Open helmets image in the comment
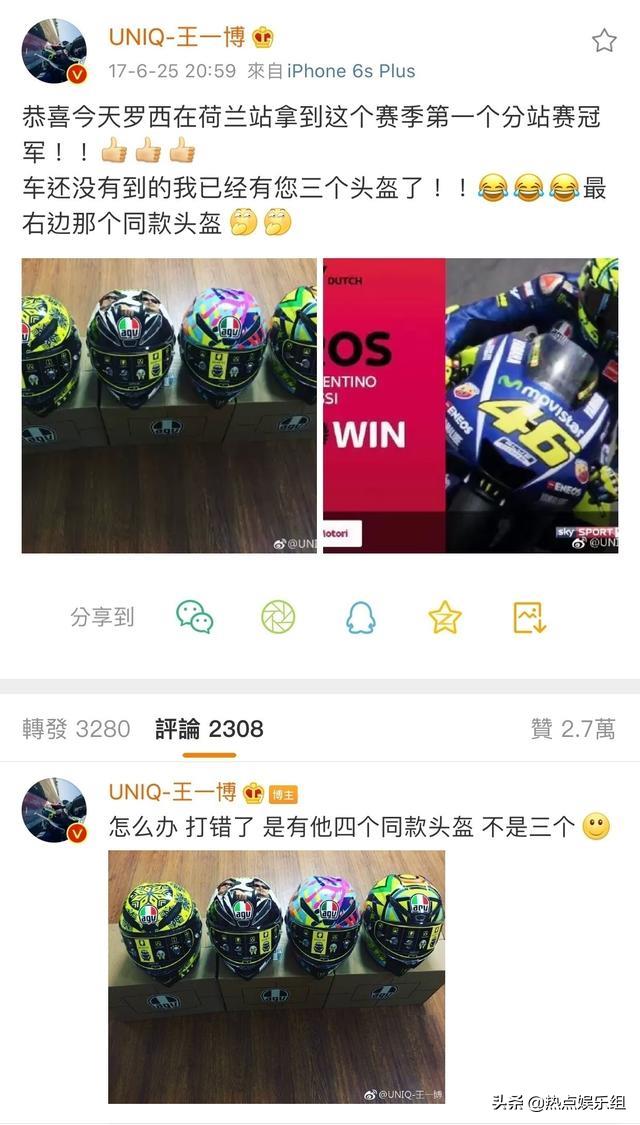The image size is (640, 1125). point(276,976)
